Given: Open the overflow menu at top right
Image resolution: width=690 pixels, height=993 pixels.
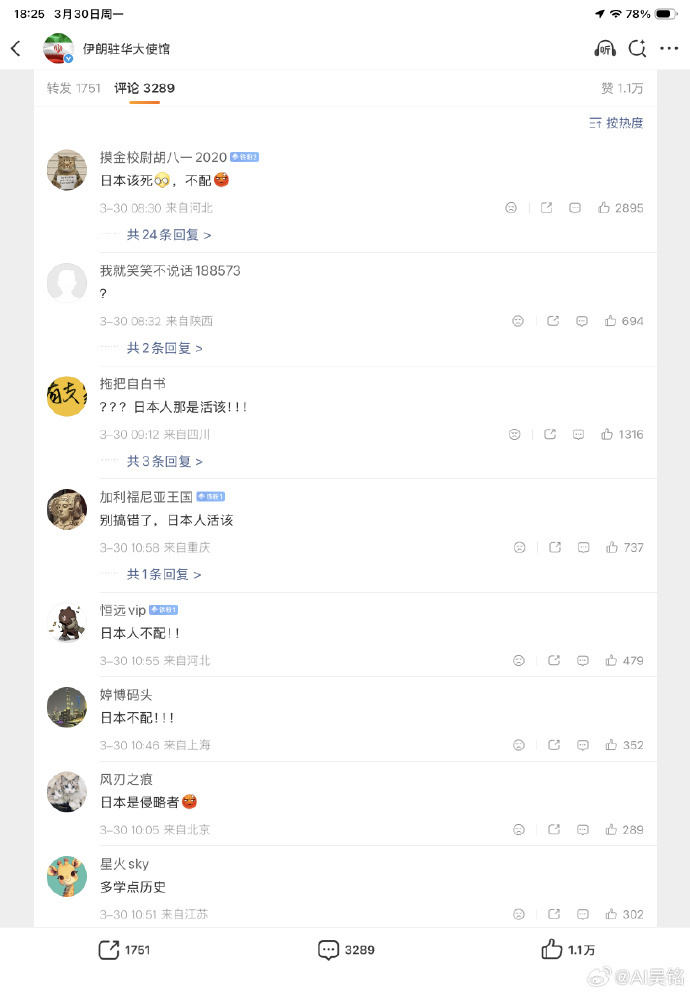Looking at the screenshot, I should (x=669, y=49).
